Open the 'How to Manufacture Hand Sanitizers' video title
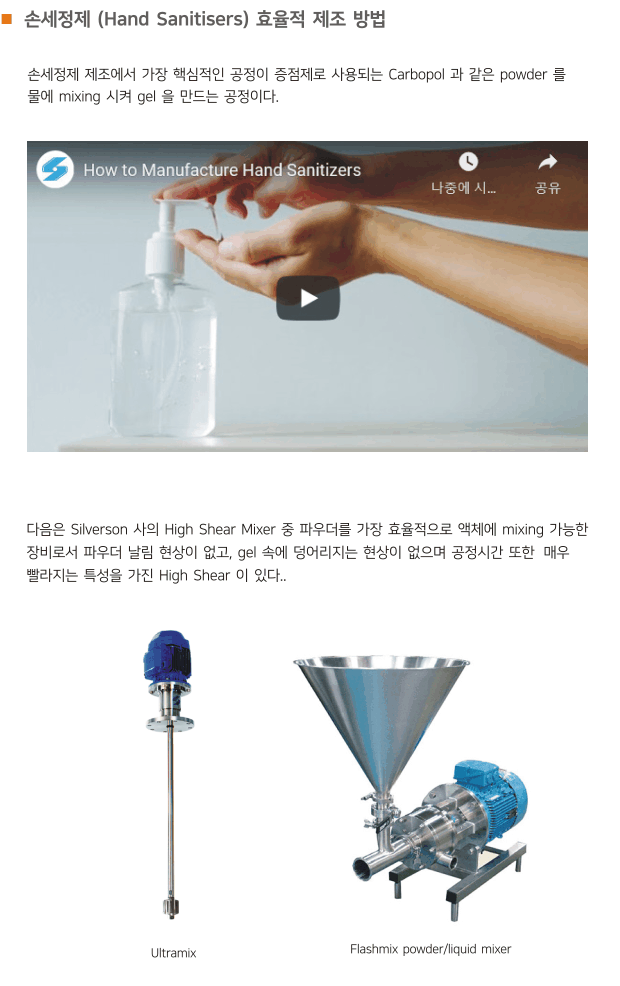 pyautogui.click(x=222, y=170)
